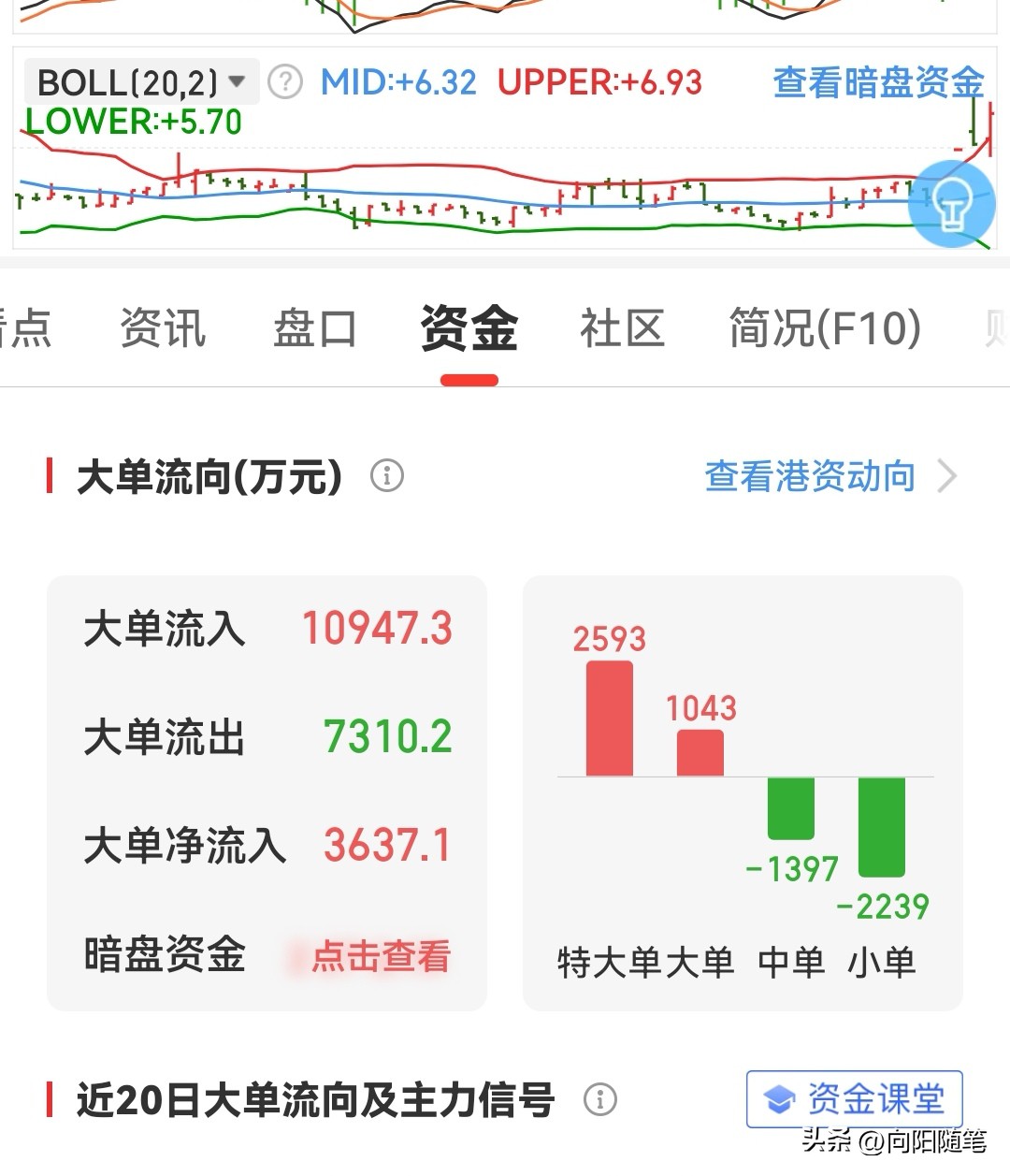Open the 盘口 tab
Viewport: 1010px width, 1176px height.
coord(314,329)
